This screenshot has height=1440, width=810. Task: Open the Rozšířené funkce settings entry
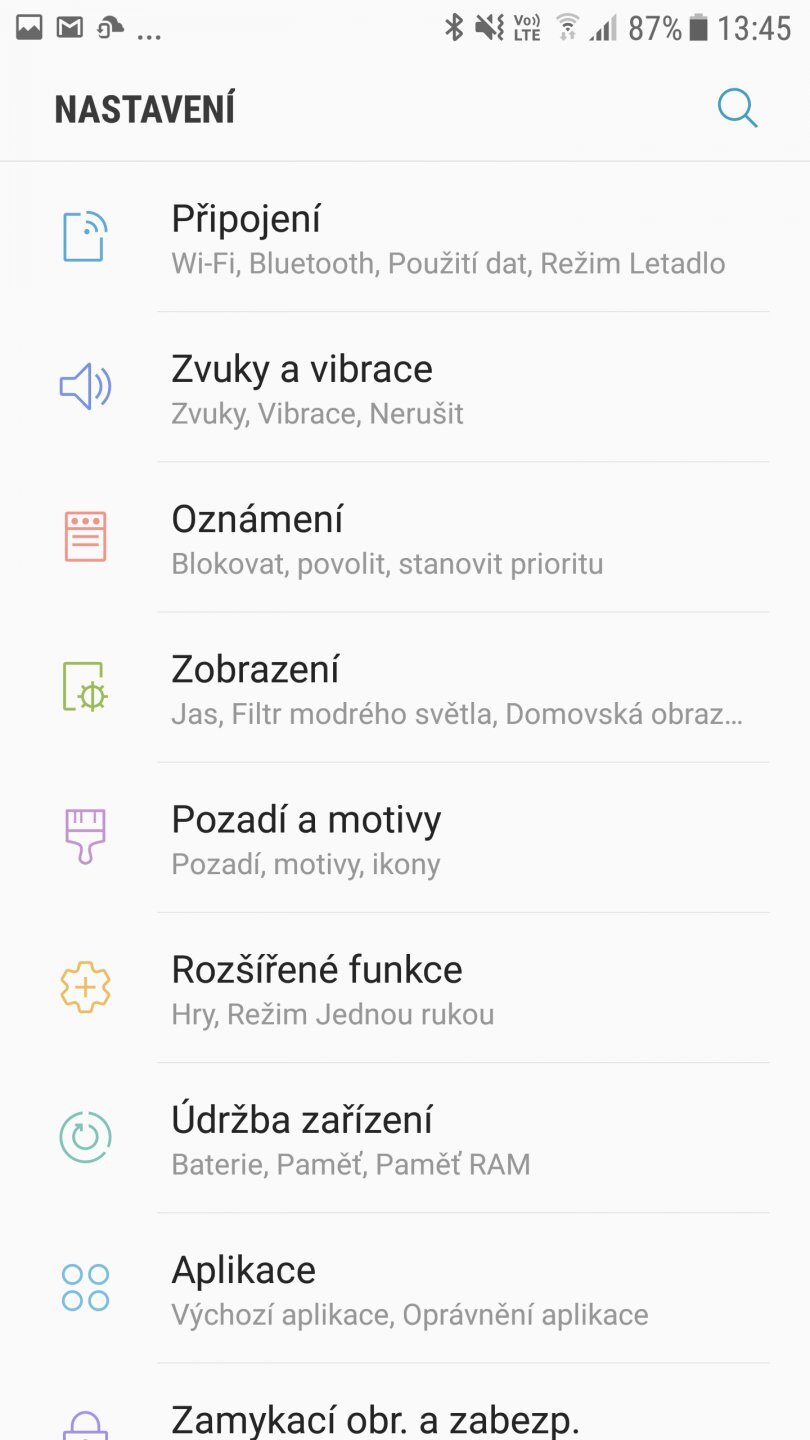316,968
